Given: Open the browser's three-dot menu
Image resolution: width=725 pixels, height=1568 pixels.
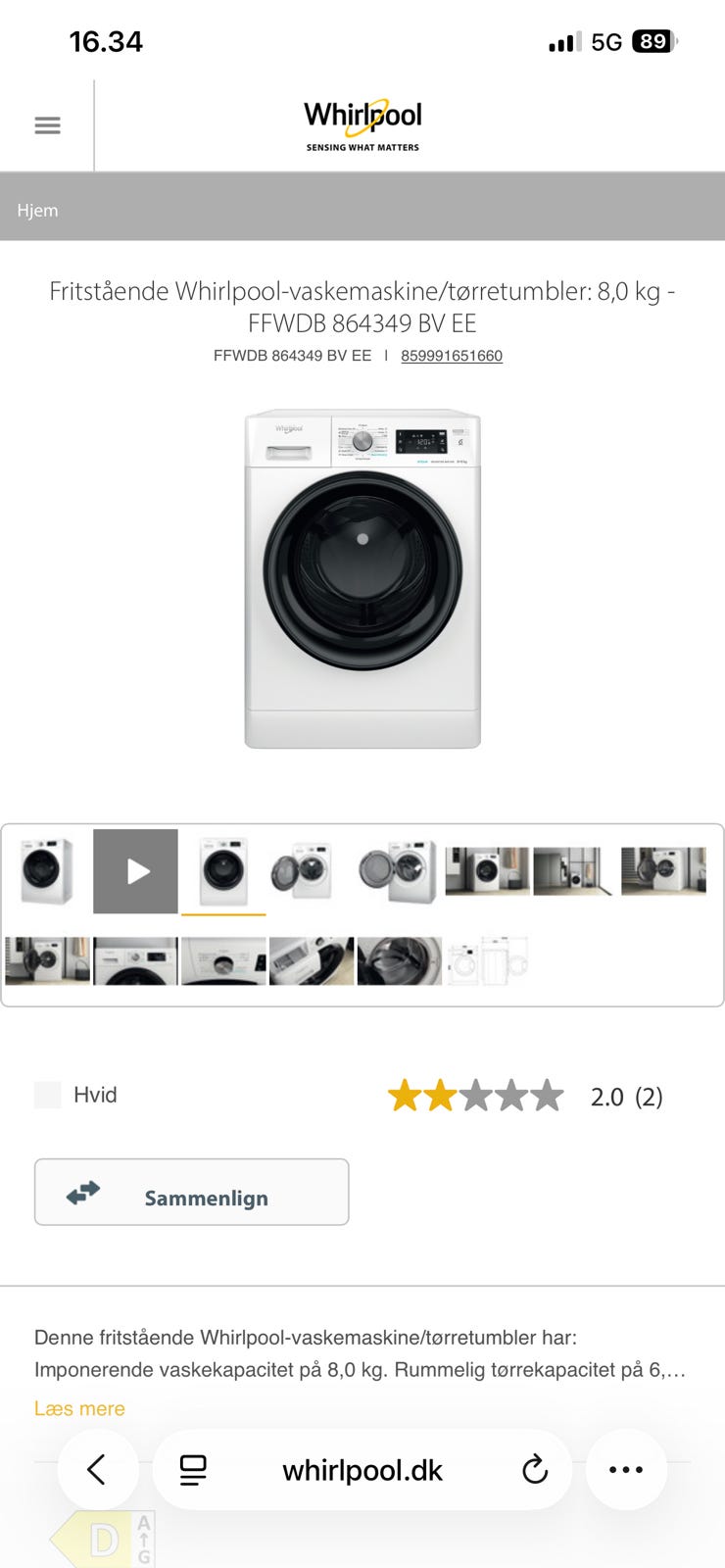Looking at the screenshot, I should pyautogui.click(x=626, y=1469).
